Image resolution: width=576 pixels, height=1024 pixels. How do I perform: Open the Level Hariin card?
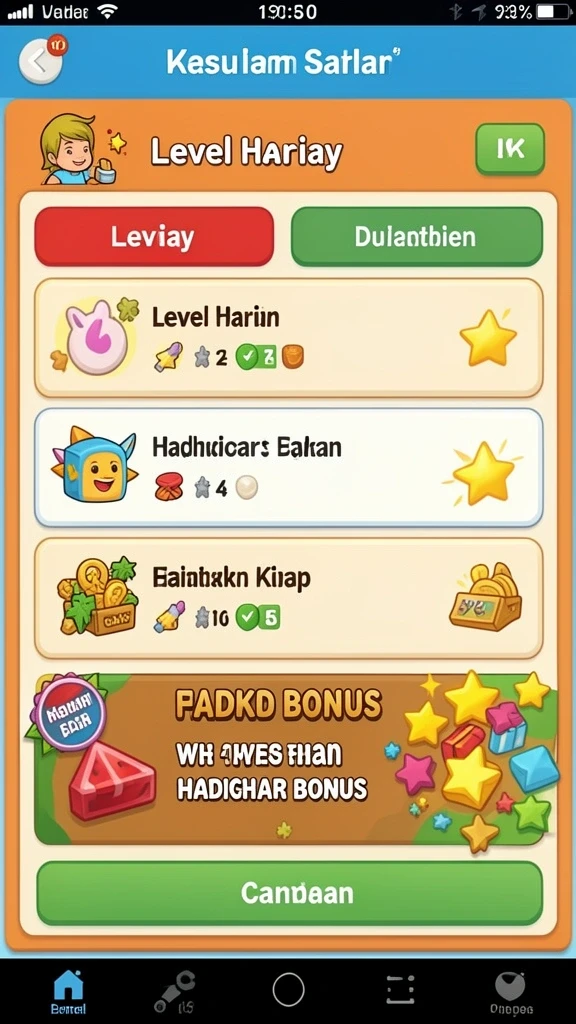(x=289, y=338)
